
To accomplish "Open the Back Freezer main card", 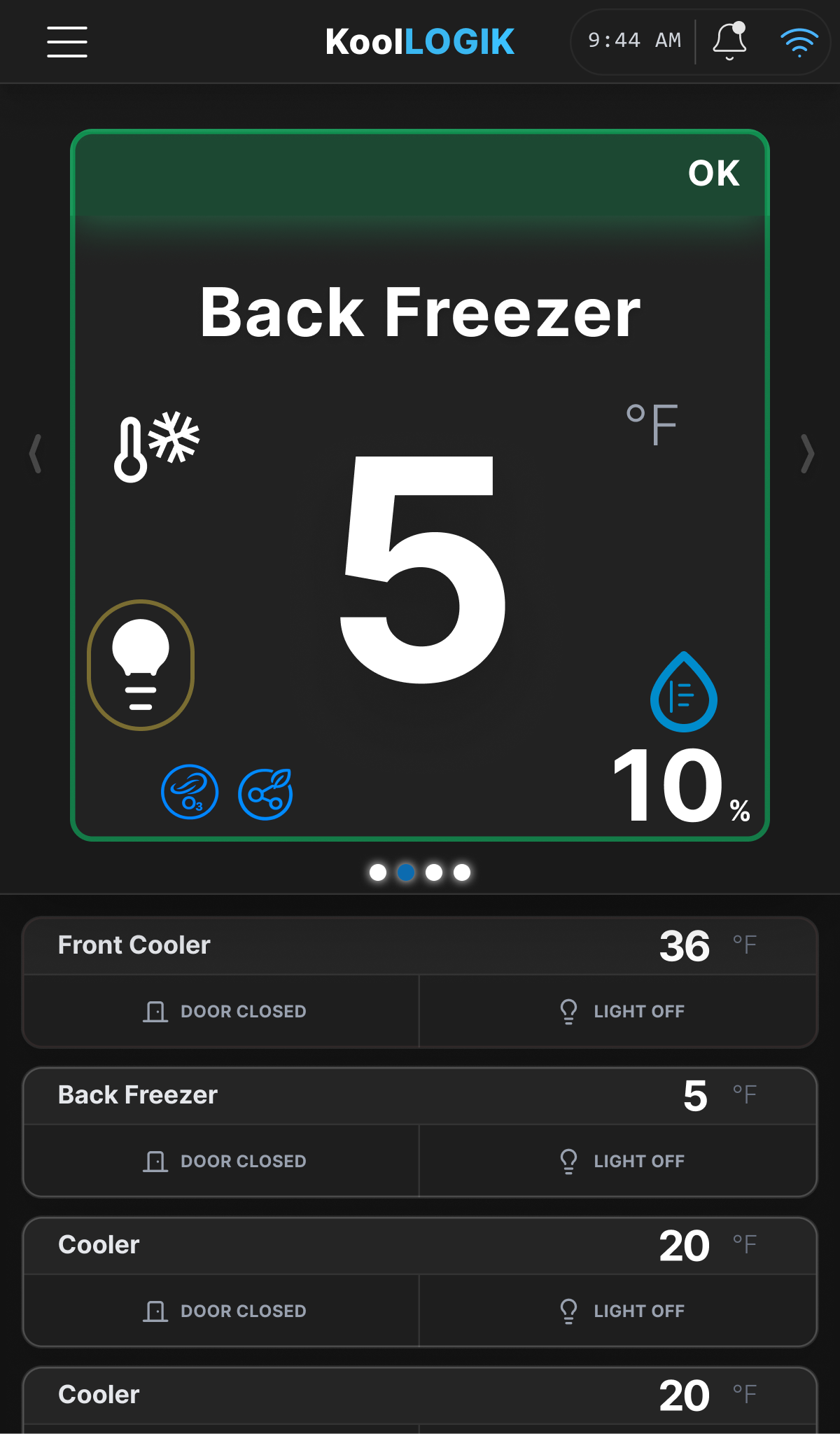I will pos(420,312).
